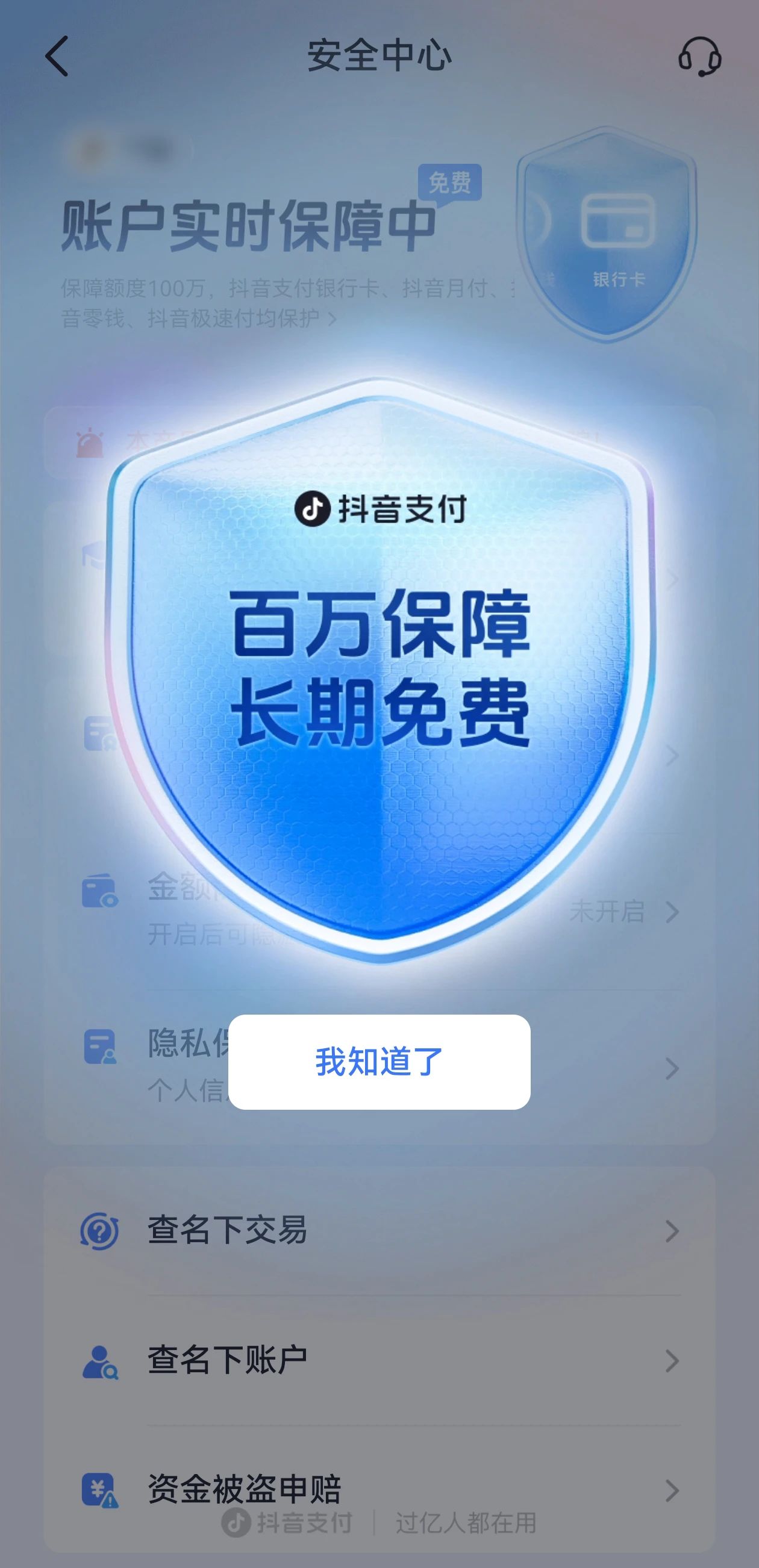Tap 我知道了 to dismiss the popup
The height and width of the screenshot is (1568, 759).
pos(379,1062)
